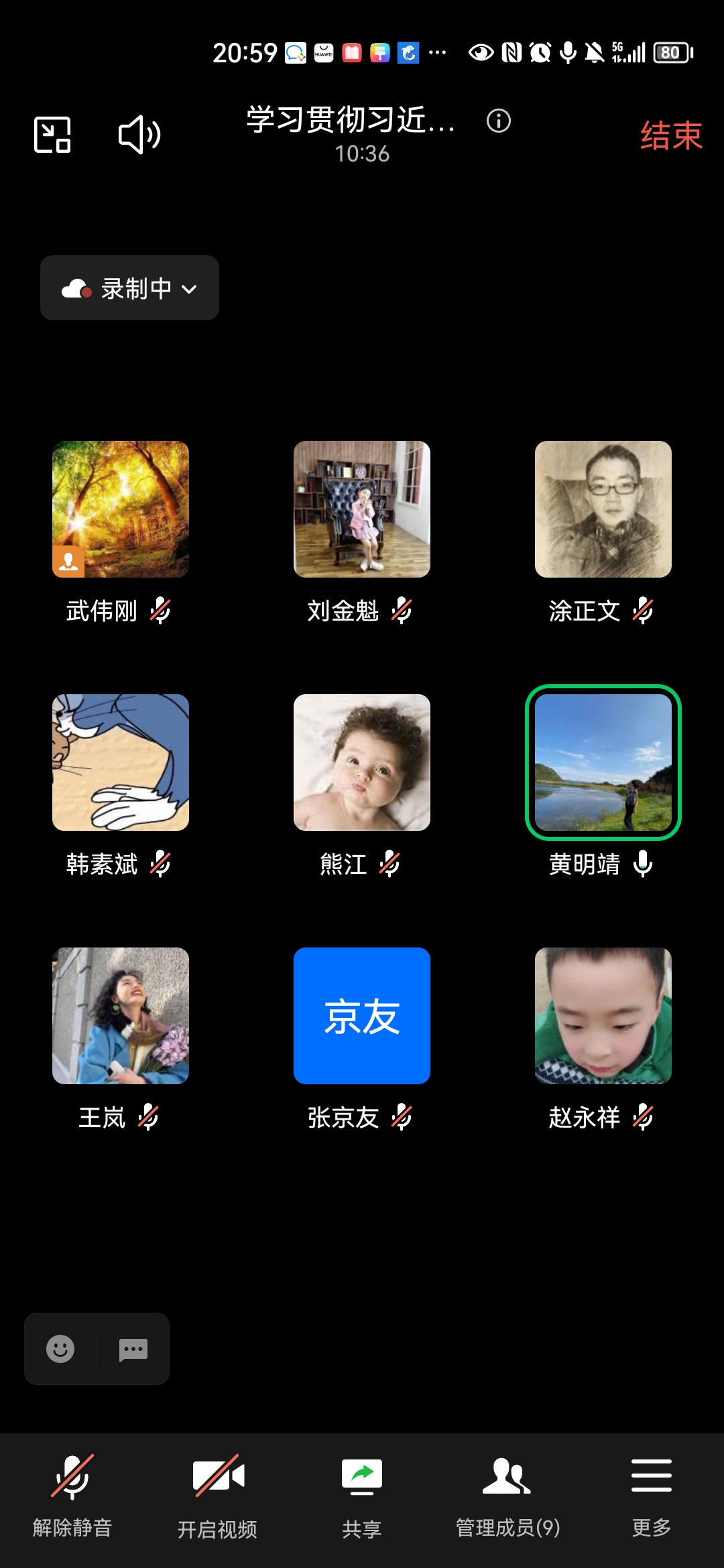Toggle the speaker audio output
This screenshot has width=724, height=1568.
139,135
